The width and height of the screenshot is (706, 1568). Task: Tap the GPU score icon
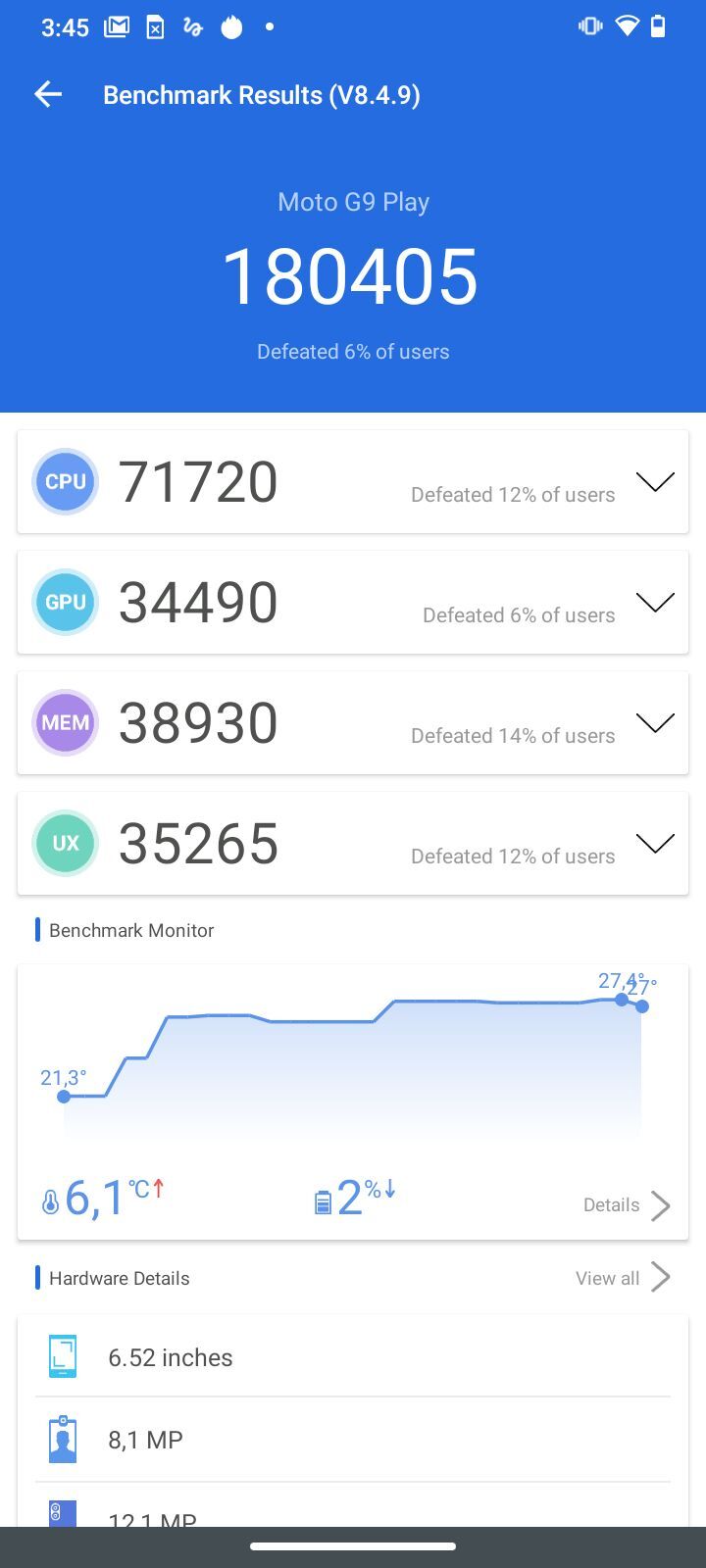click(x=65, y=602)
